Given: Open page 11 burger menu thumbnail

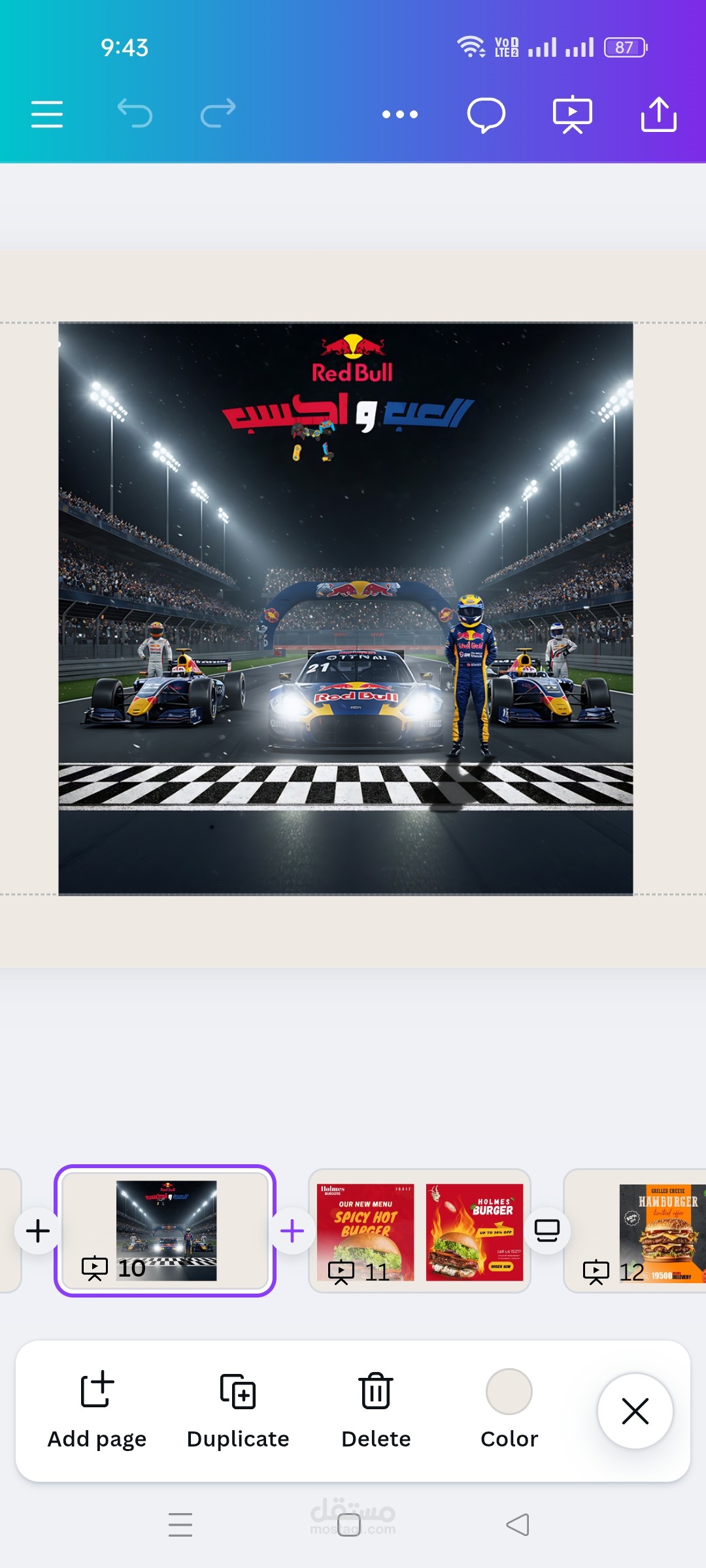Looking at the screenshot, I should tap(419, 1230).
